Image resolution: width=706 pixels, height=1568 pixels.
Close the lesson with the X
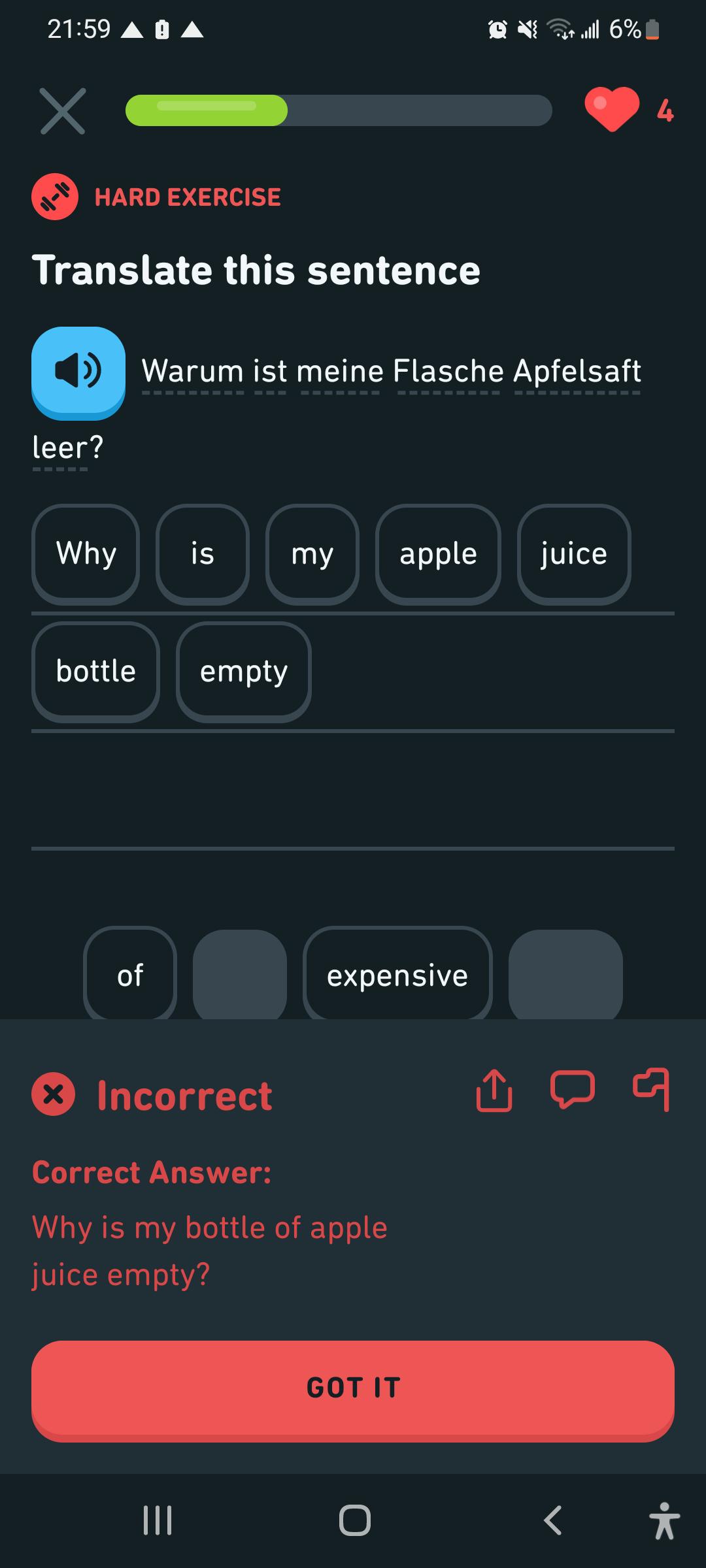pos(63,111)
